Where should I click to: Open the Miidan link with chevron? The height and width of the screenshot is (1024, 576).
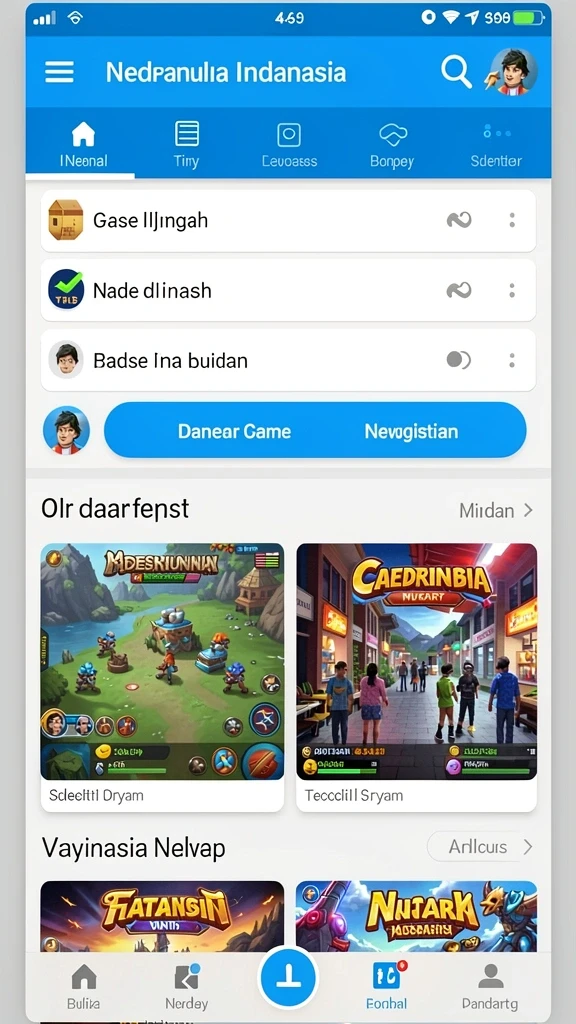tap(496, 510)
